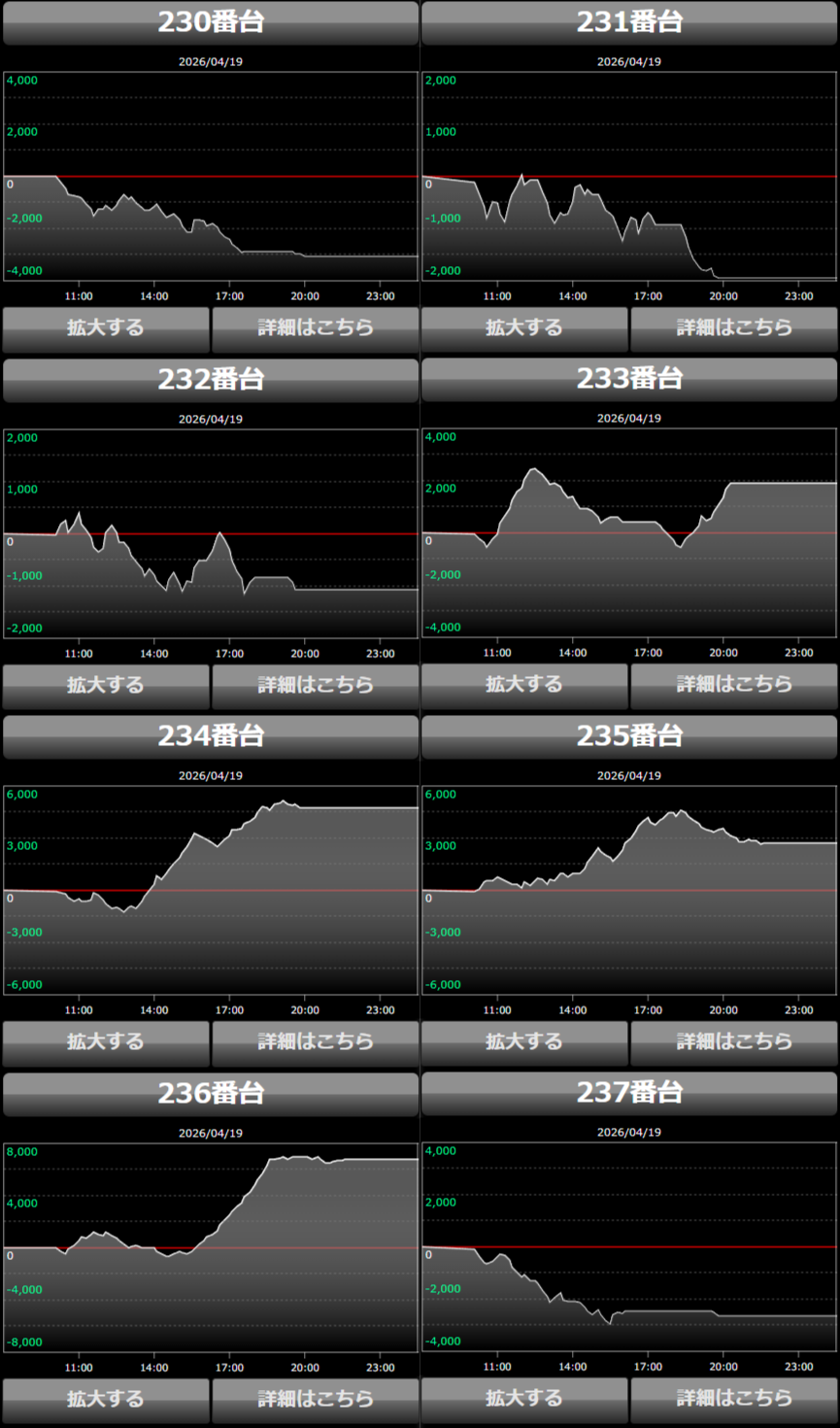The height and width of the screenshot is (1428, 840).
Task: Open 詳細はこちら for 236番台
Action: tap(315, 1400)
